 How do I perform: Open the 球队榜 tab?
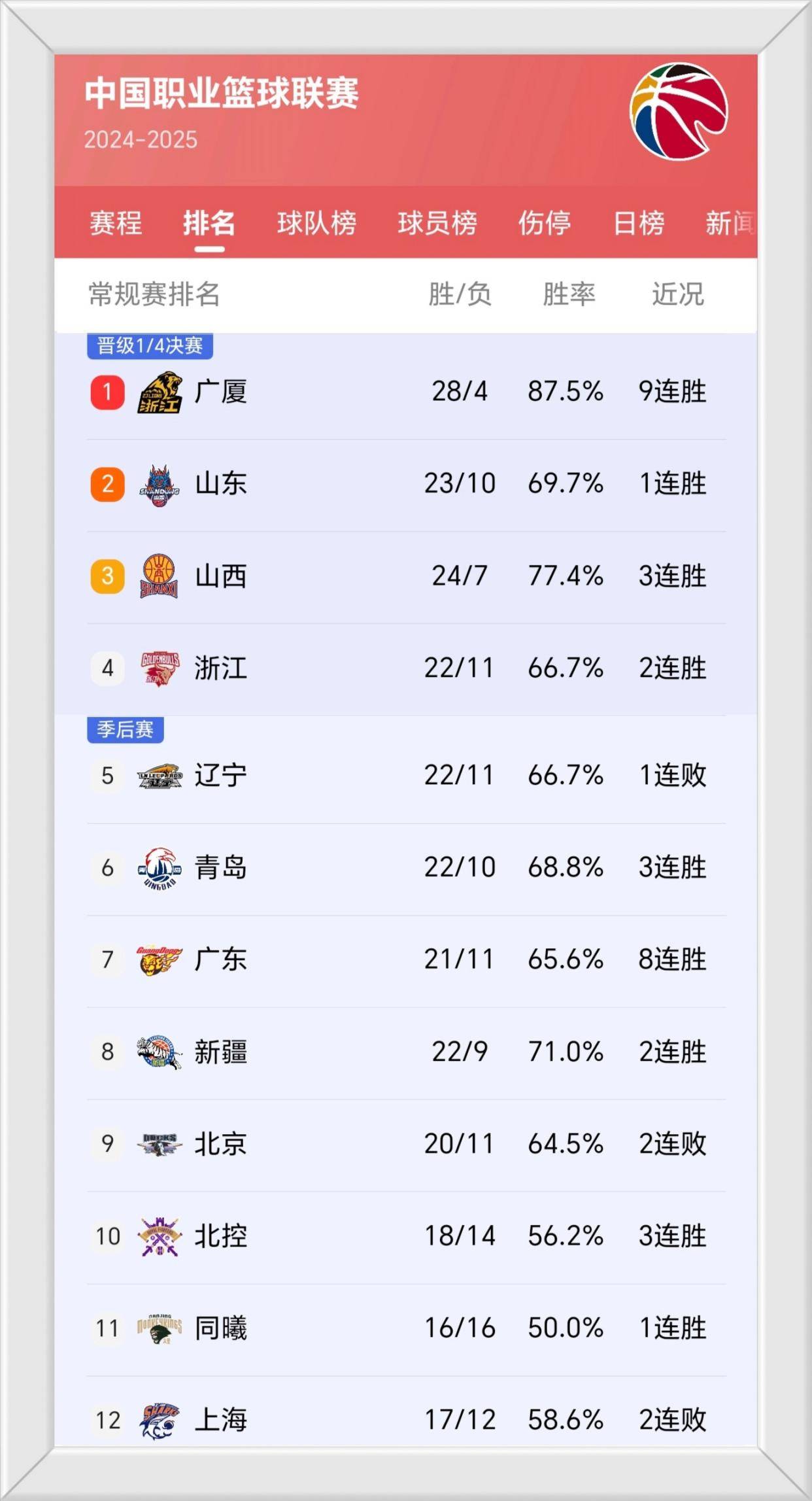(x=316, y=223)
